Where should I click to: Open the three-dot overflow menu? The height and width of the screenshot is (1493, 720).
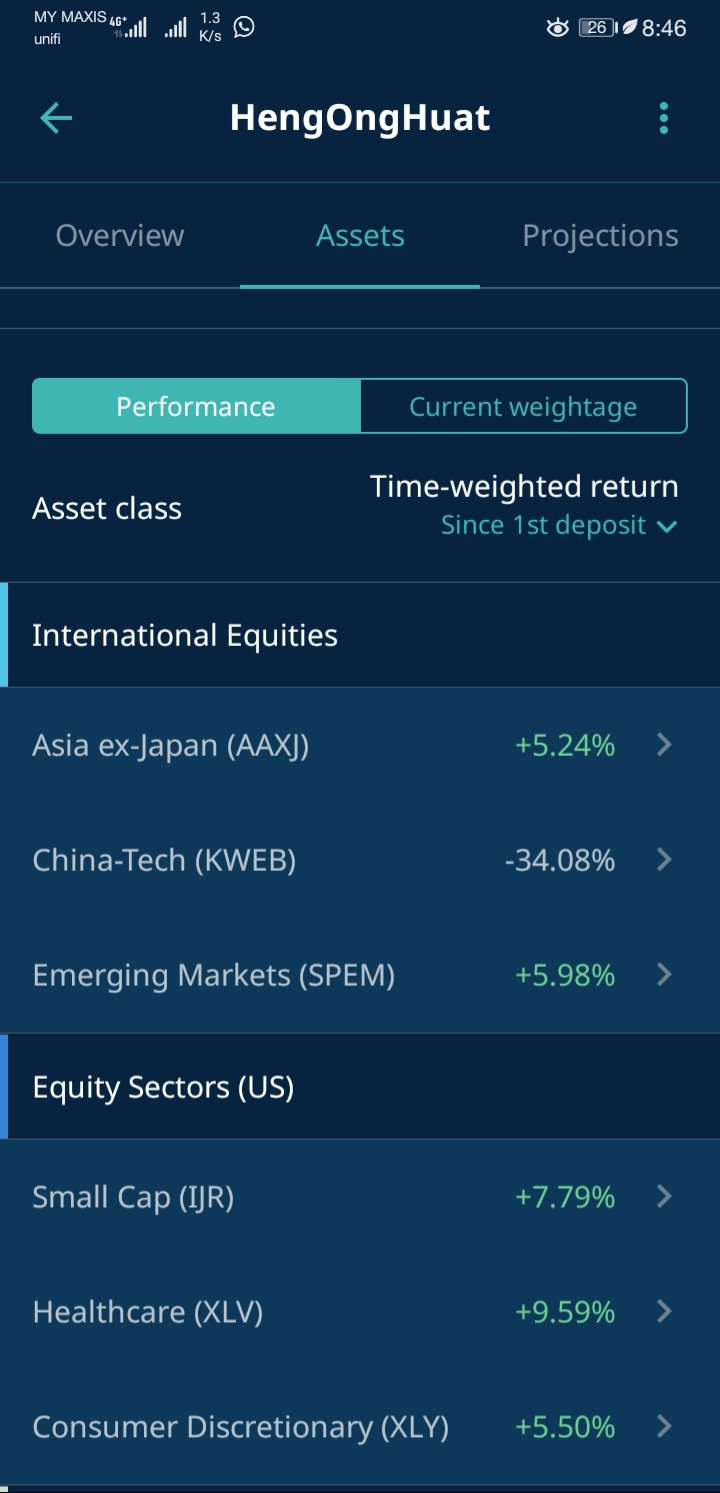click(664, 118)
